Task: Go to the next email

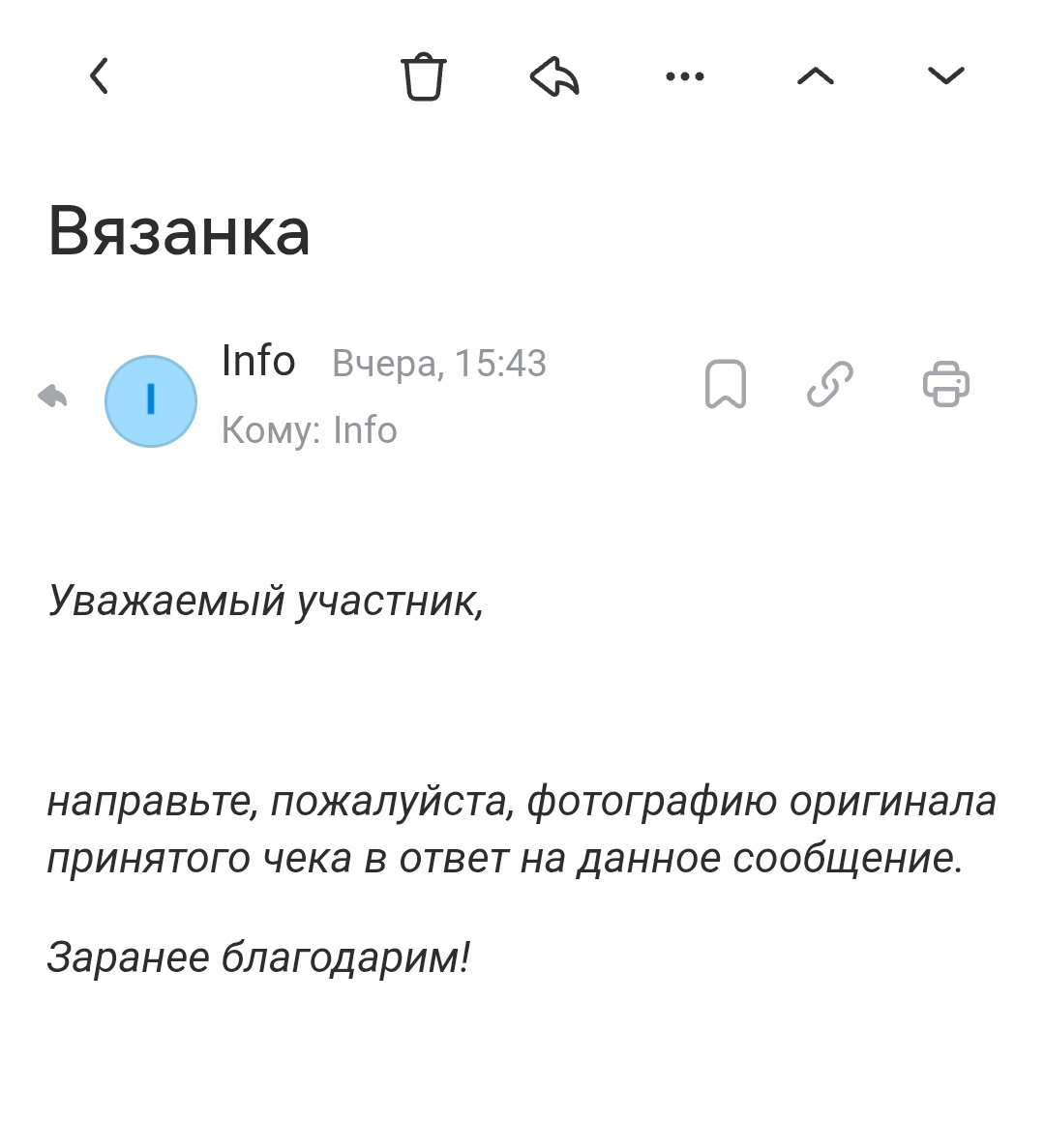Action: [x=945, y=76]
